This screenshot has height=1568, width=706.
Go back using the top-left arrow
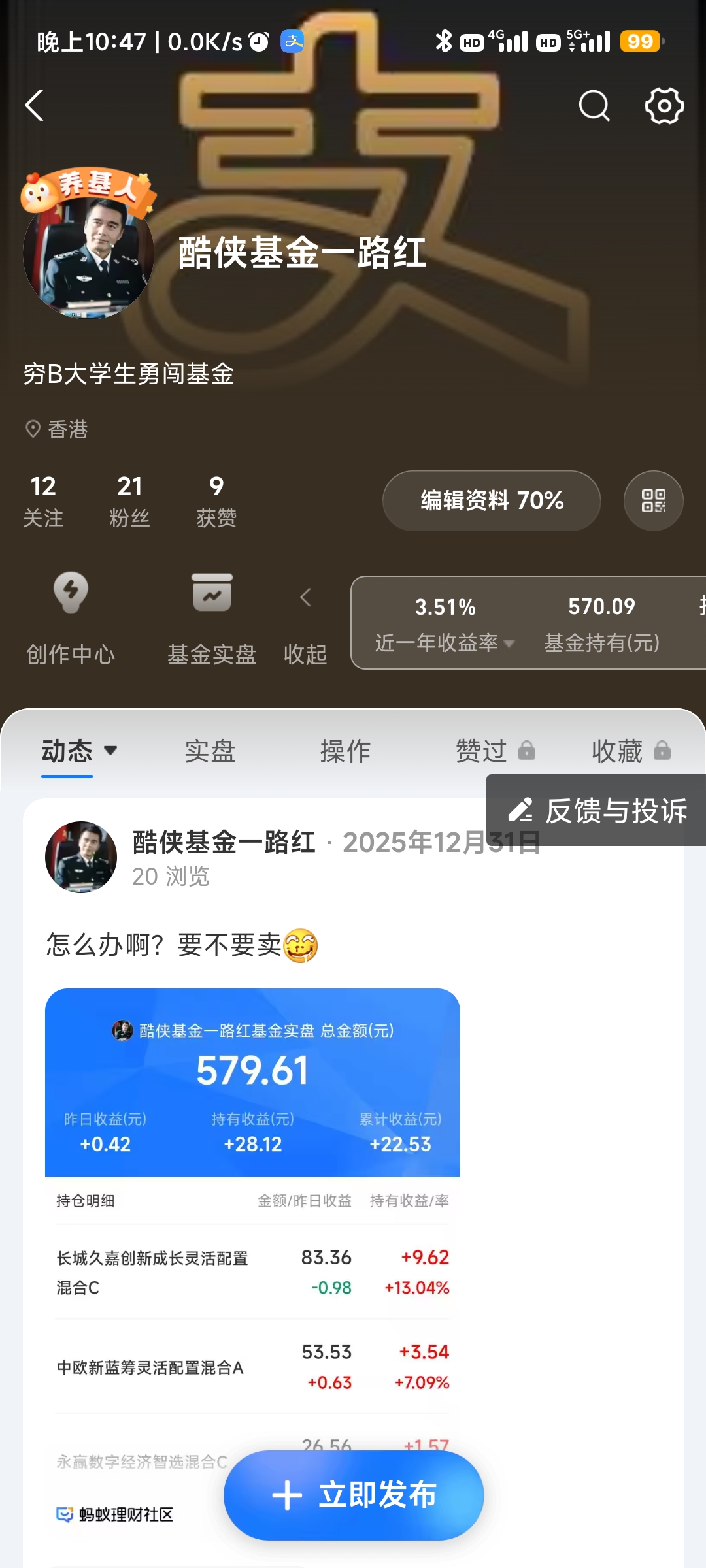click(x=35, y=105)
